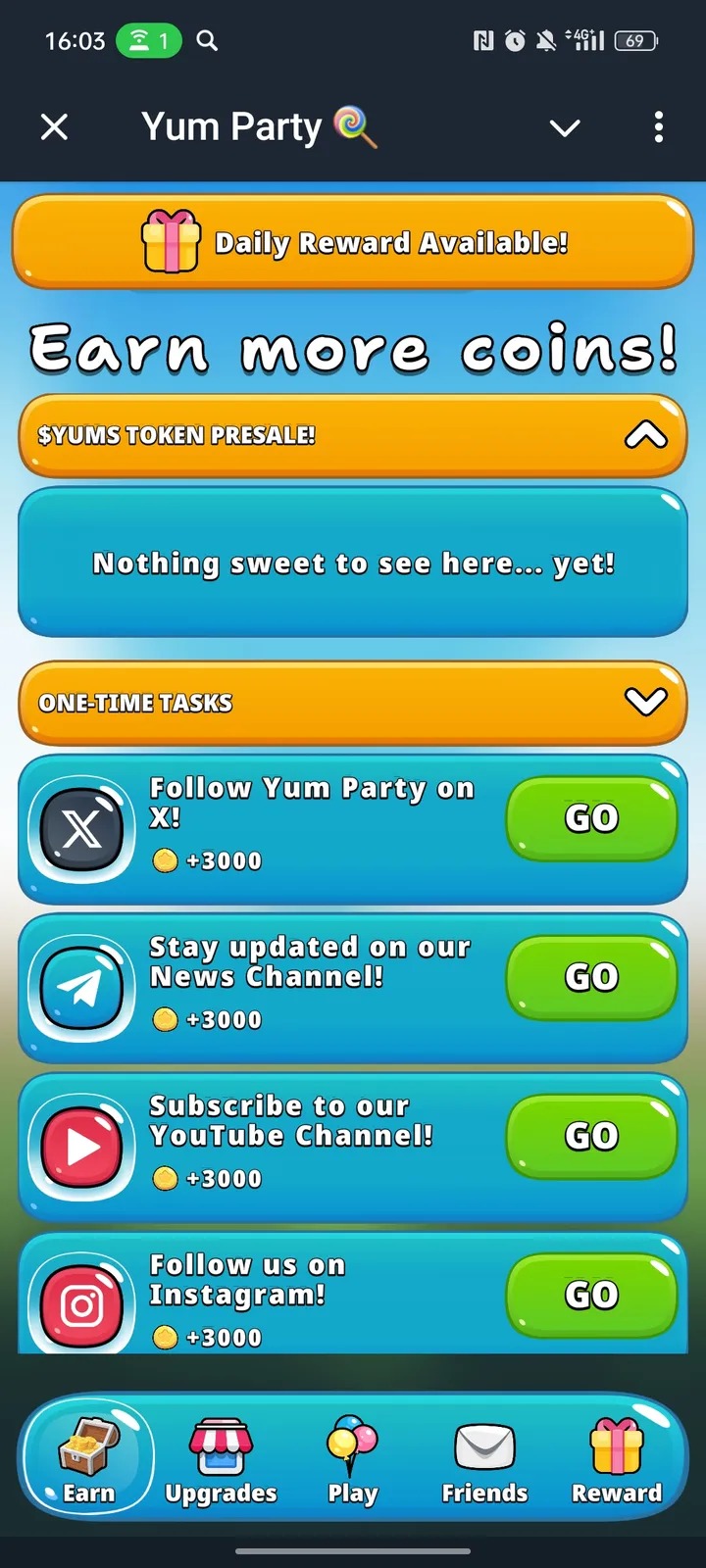Switch to the Friends tab
Screen dimensions: 706x1568
tap(484, 1460)
